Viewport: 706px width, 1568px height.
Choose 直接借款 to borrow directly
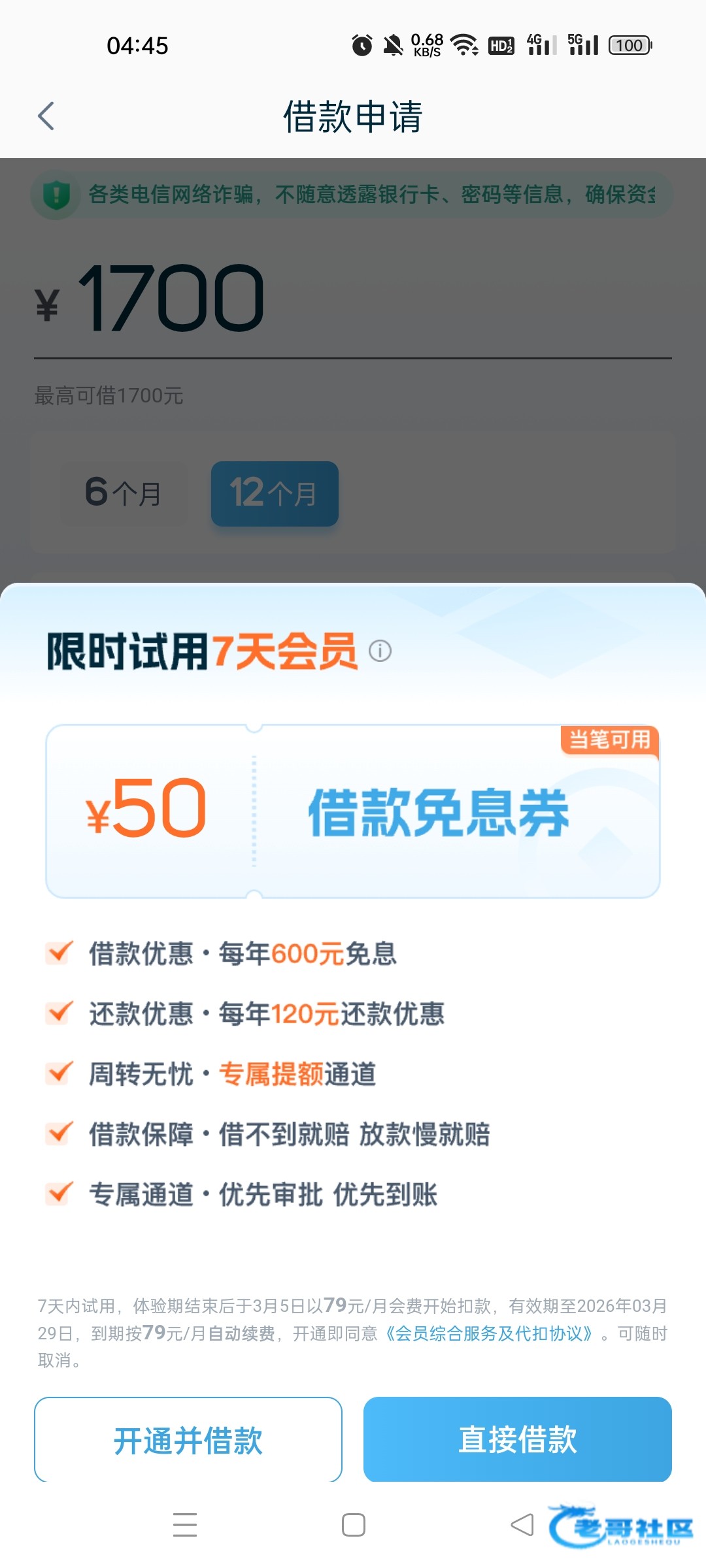517,1440
